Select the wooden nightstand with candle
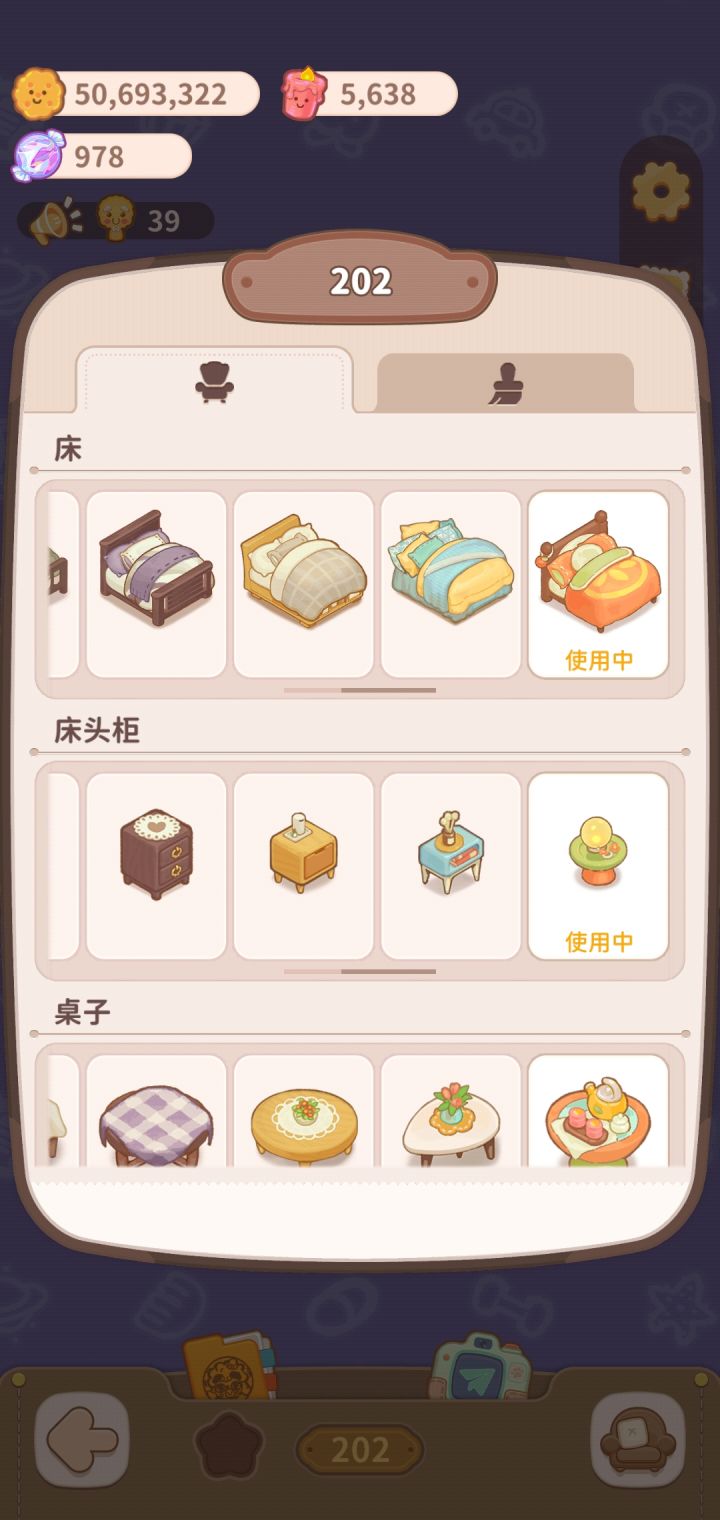This screenshot has width=720, height=1520. [304, 860]
